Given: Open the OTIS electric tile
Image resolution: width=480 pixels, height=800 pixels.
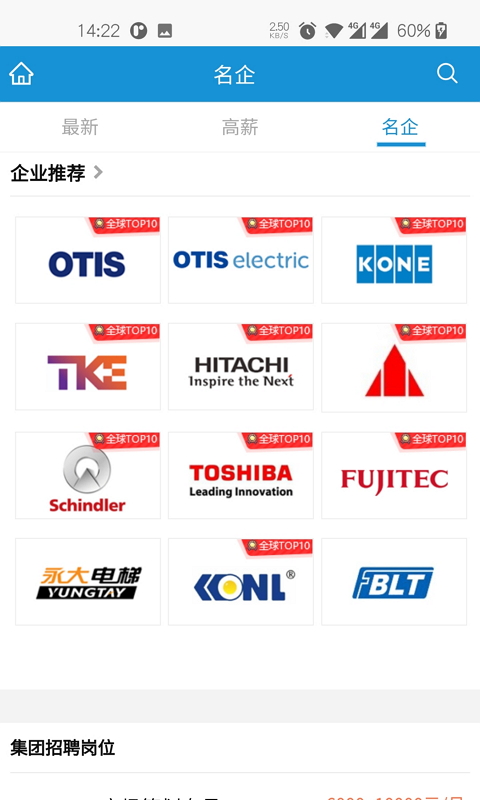Looking at the screenshot, I should tap(241, 260).
